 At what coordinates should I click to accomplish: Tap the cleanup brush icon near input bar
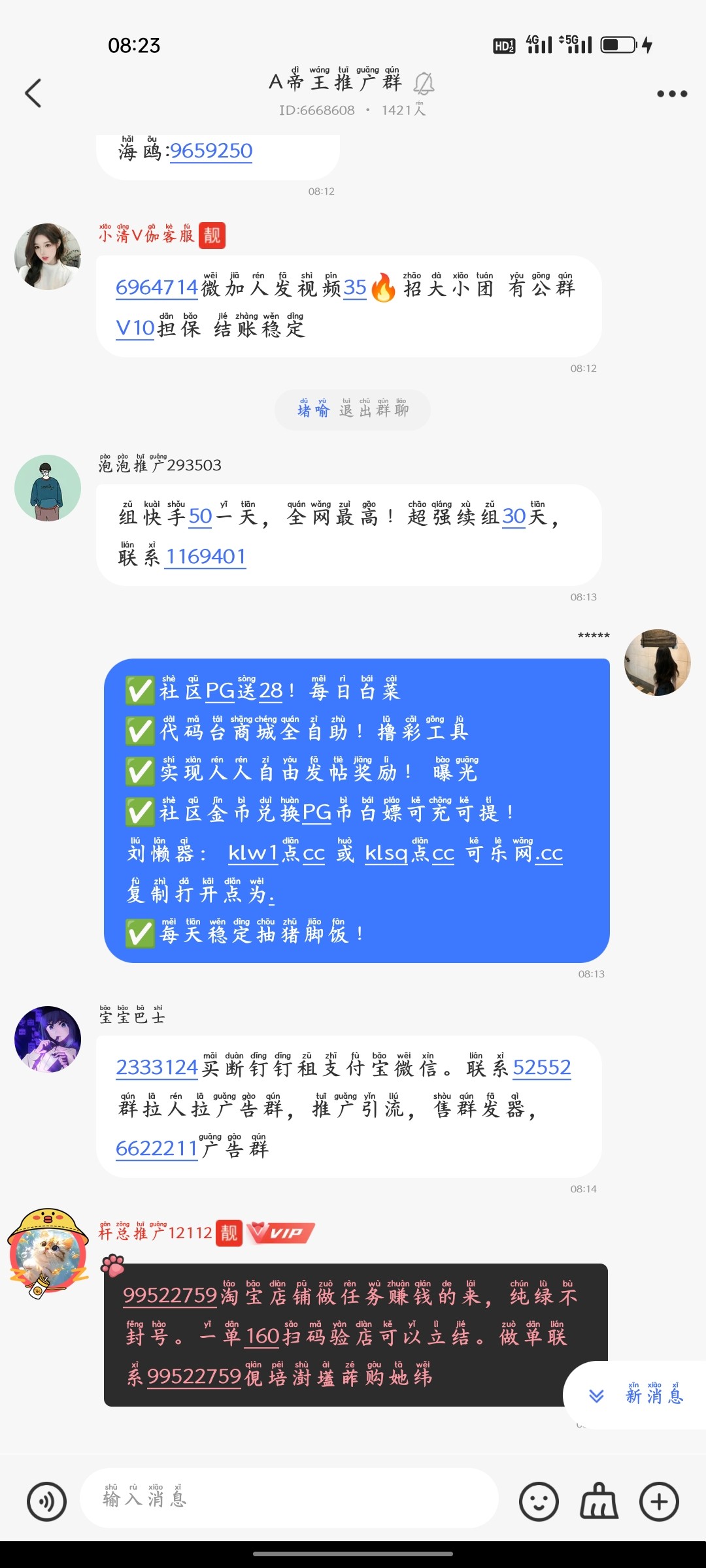pos(598,1501)
